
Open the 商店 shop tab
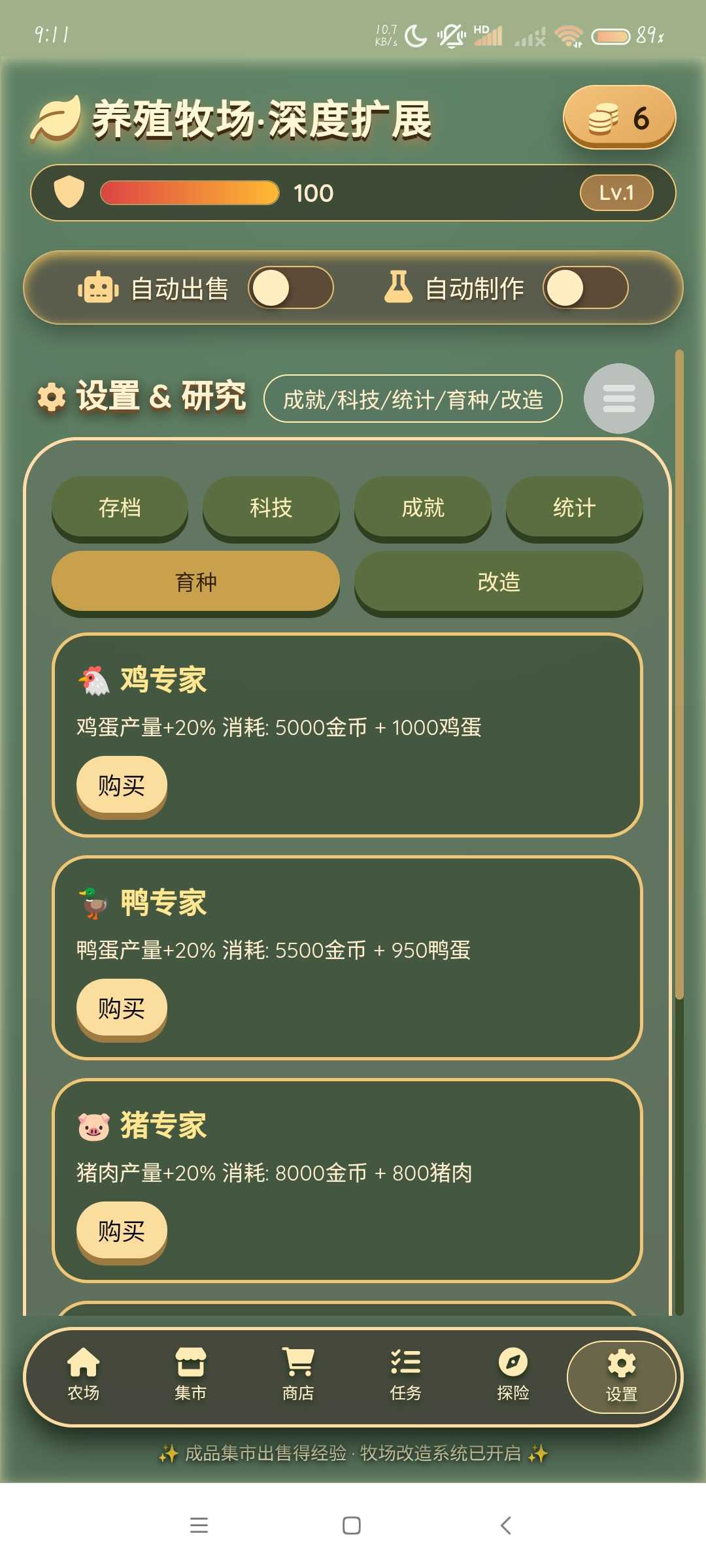click(298, 1375)
